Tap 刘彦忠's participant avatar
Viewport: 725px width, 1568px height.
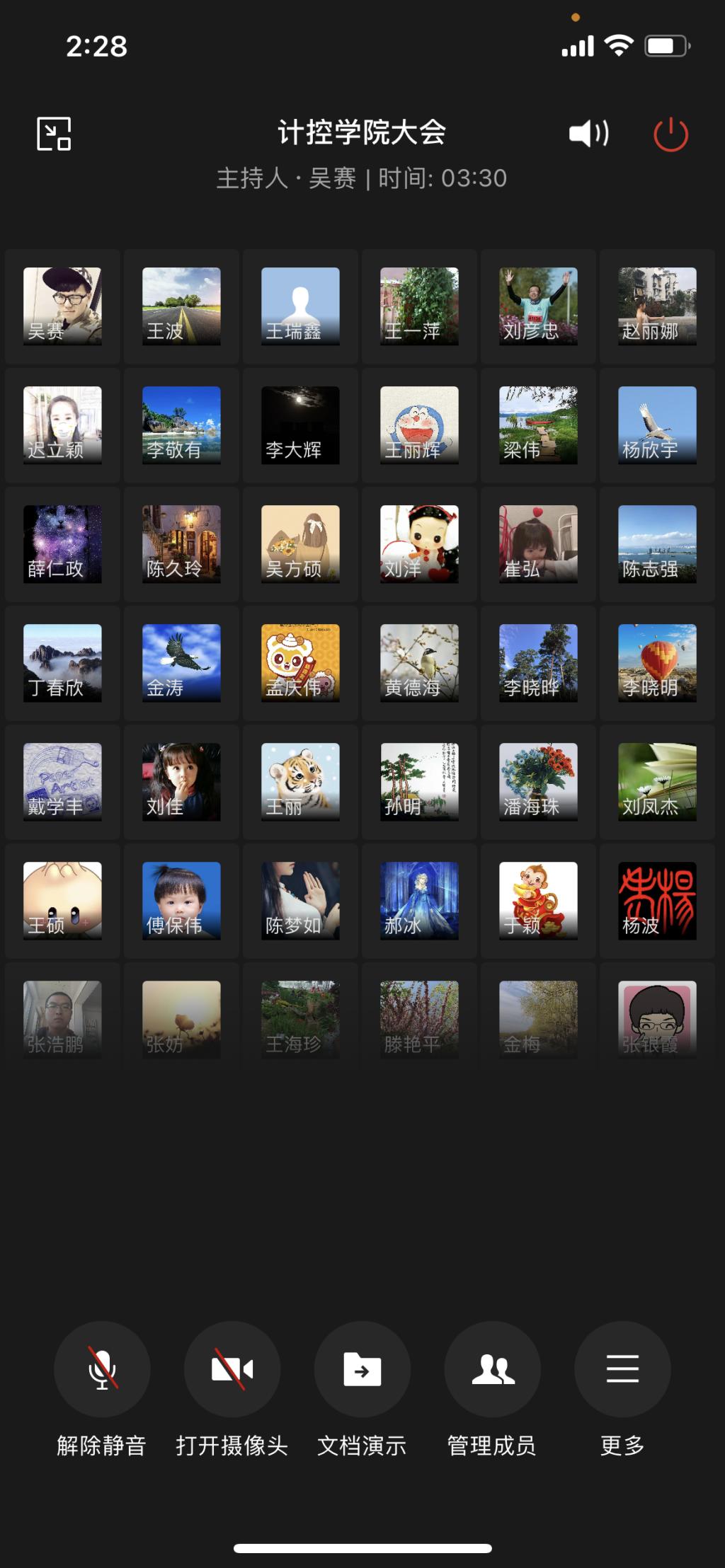[x=538, y=306]
